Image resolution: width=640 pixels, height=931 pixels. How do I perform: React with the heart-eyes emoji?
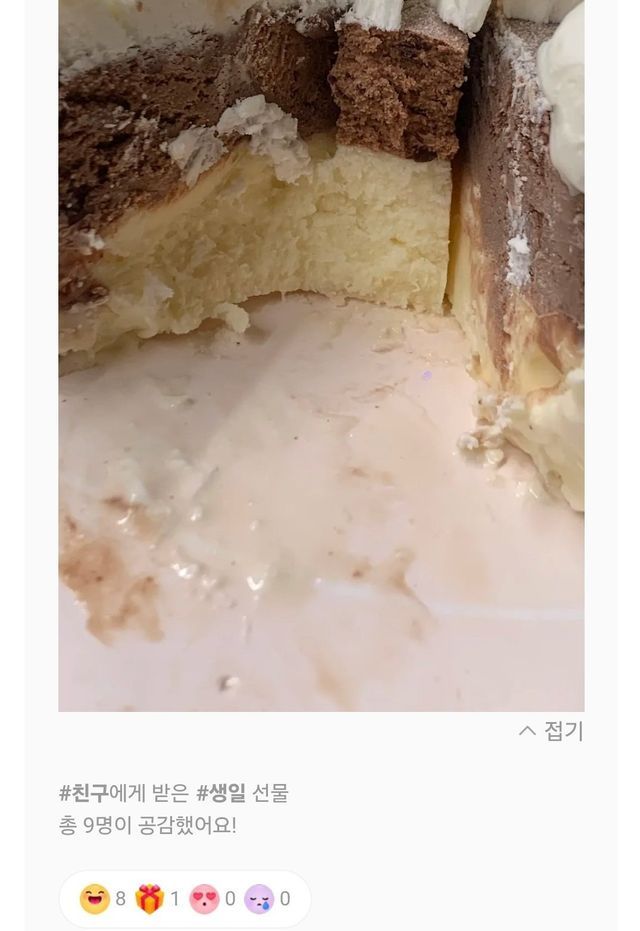pos(204,898)
